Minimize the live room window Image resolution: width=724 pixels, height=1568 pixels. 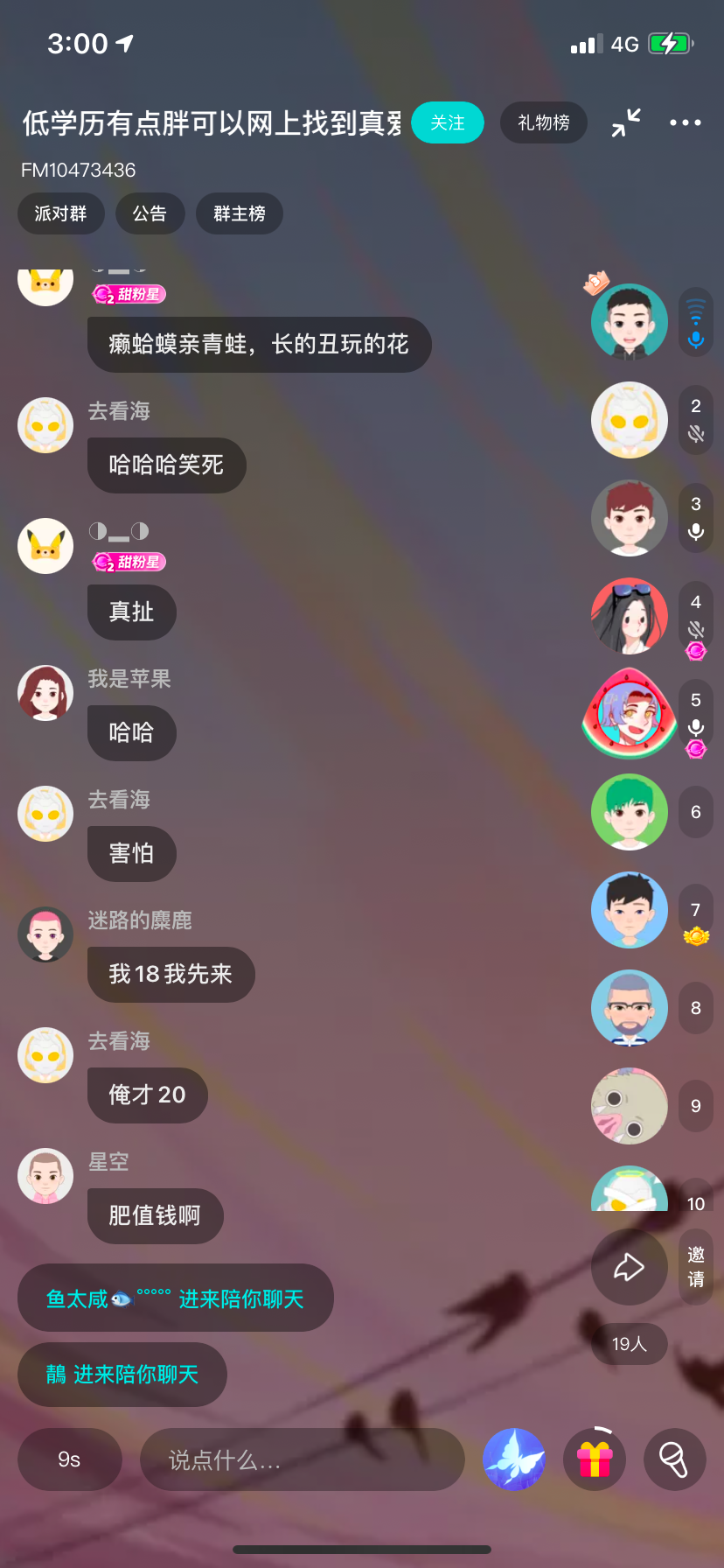tap(626, 122)
